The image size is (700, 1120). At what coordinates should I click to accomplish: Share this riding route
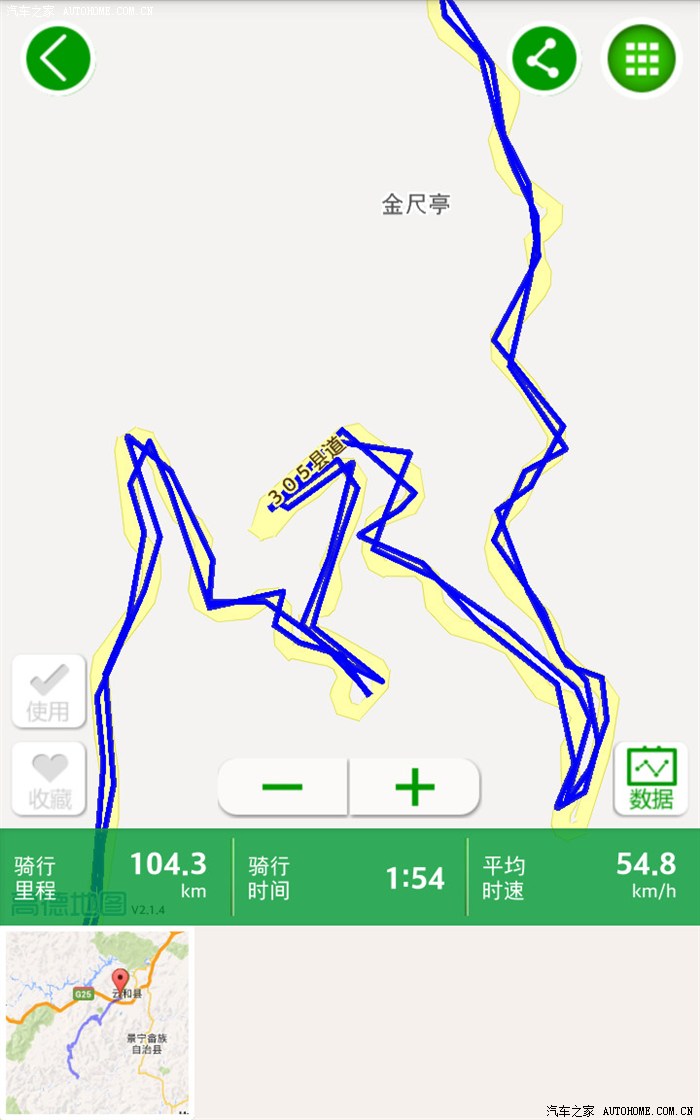point(545,59)
